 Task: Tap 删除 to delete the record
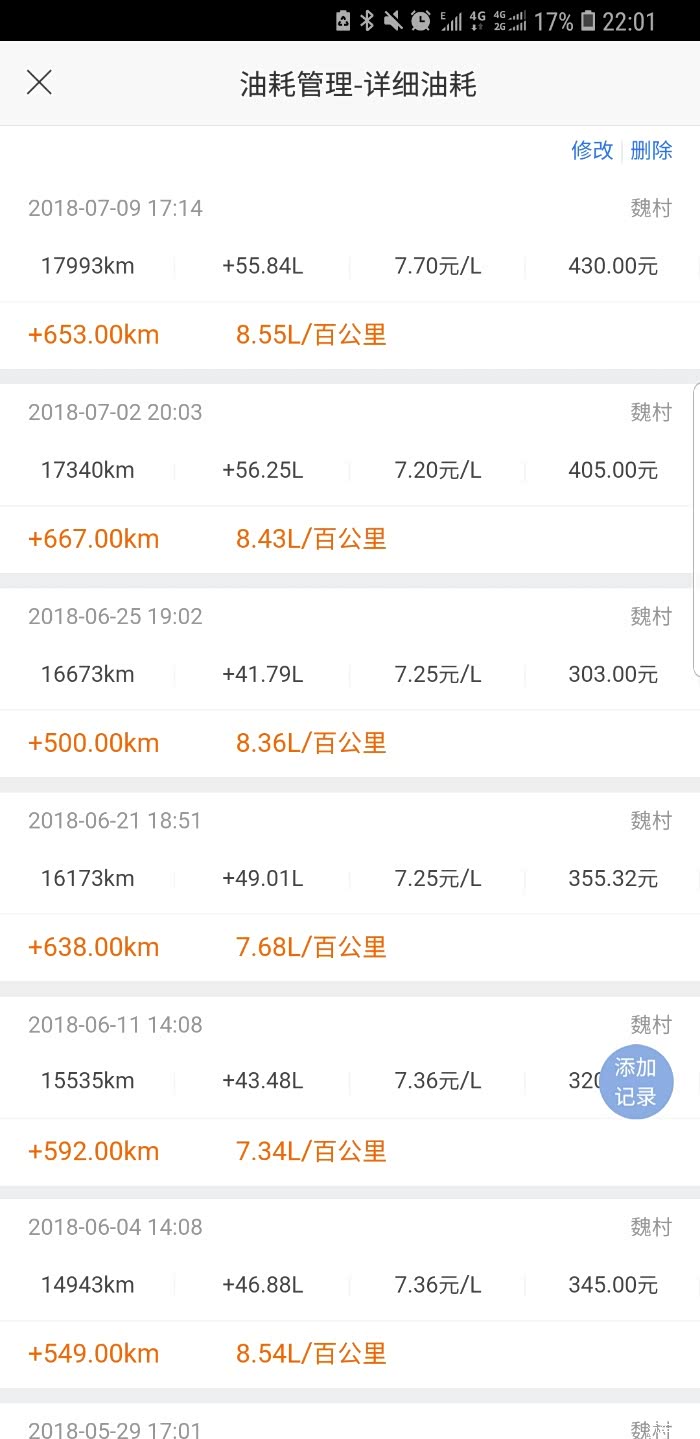point(651,150)
